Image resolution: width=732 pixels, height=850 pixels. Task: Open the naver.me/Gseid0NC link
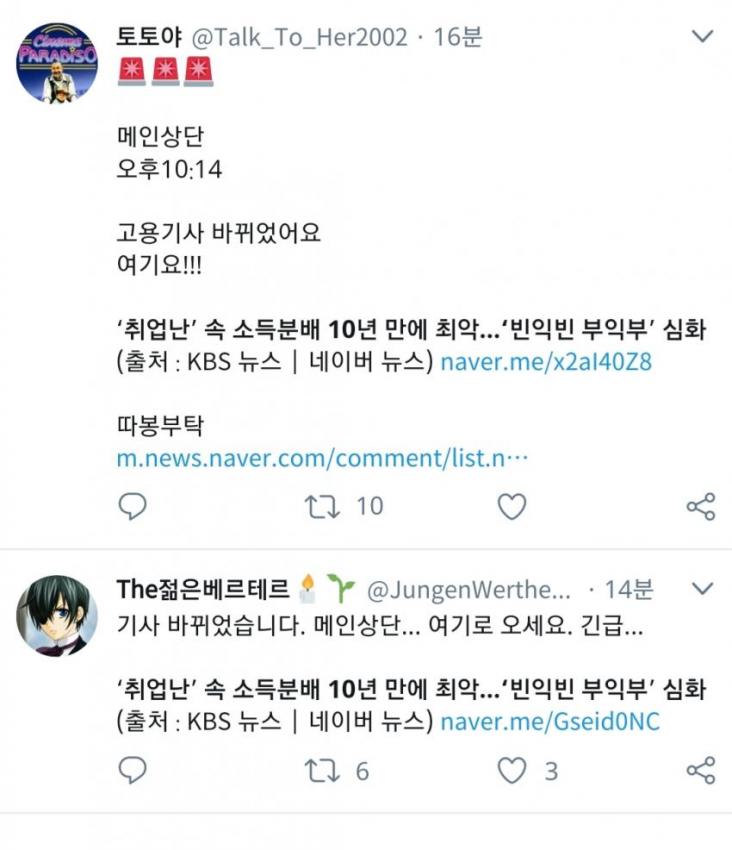tap(550, 721)
